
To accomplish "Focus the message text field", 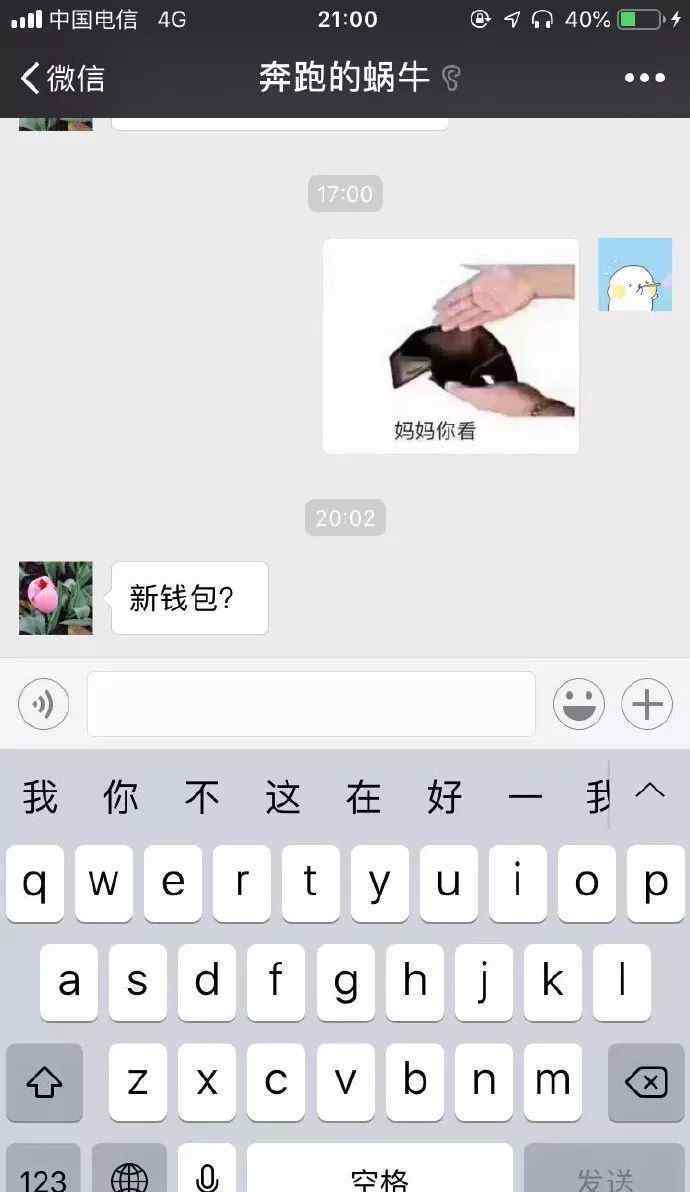I will point(311,704).
